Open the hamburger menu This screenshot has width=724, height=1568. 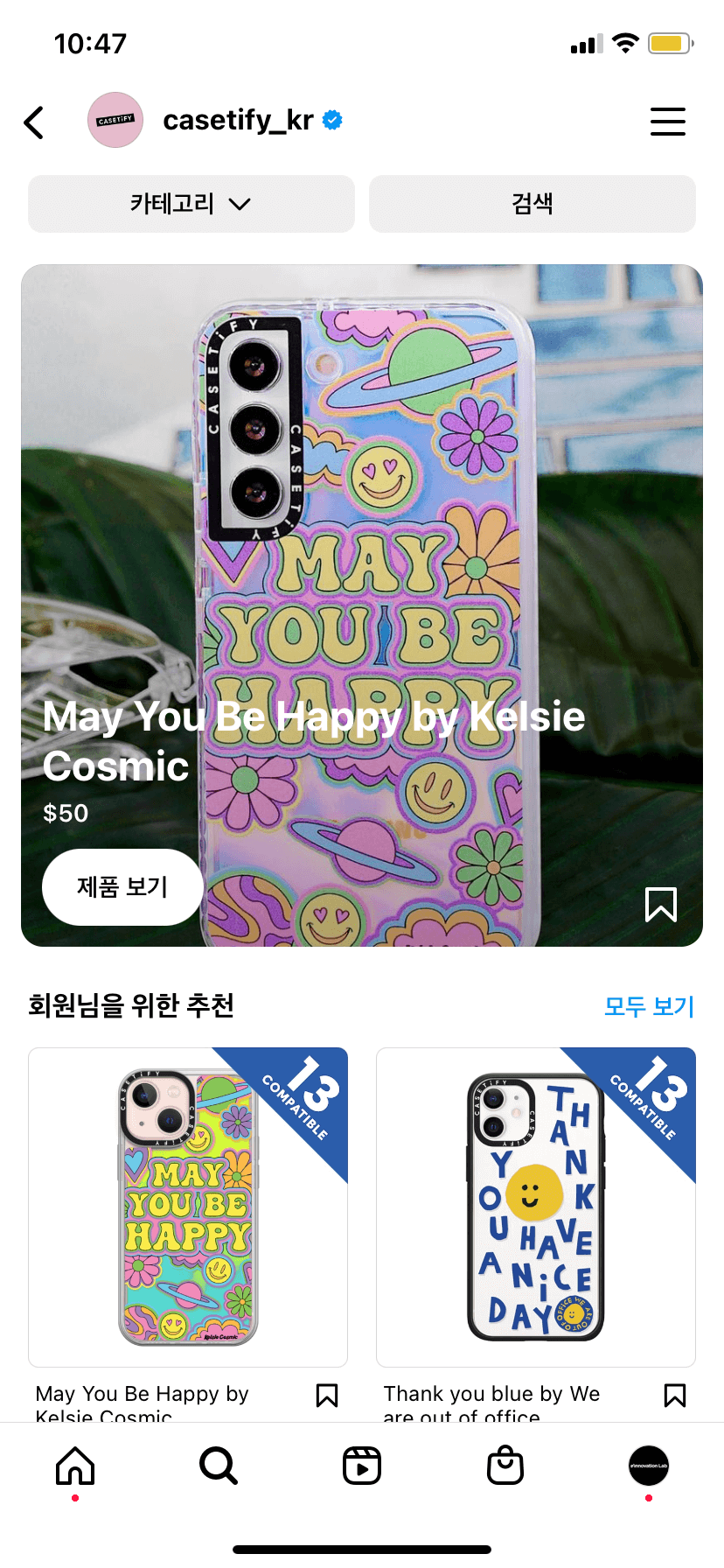(667, 122)
